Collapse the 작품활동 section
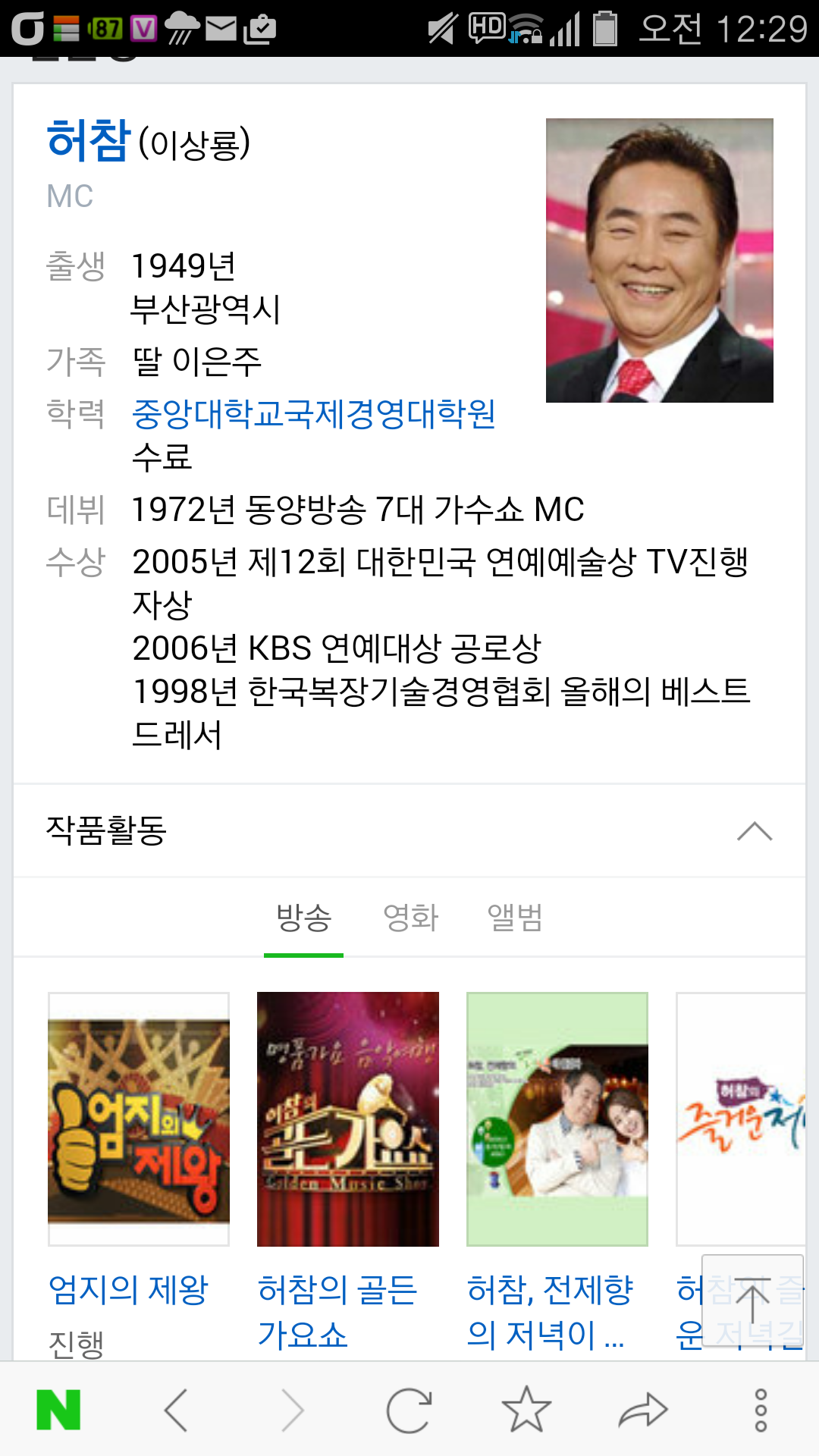 pyautogui.click(x=754, y=831)
